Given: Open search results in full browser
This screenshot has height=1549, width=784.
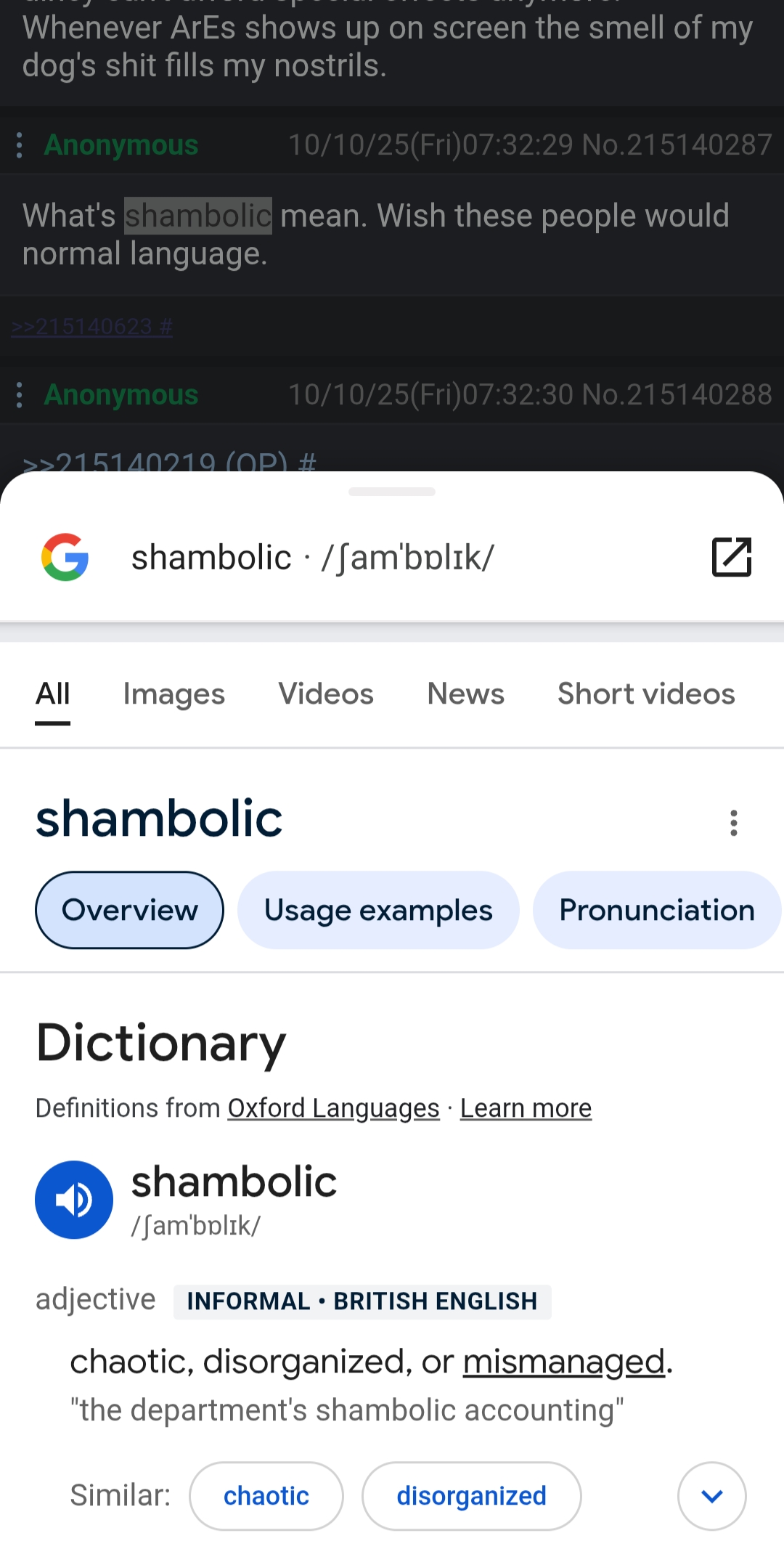Looking at the screenshot, I should point(731,557).
